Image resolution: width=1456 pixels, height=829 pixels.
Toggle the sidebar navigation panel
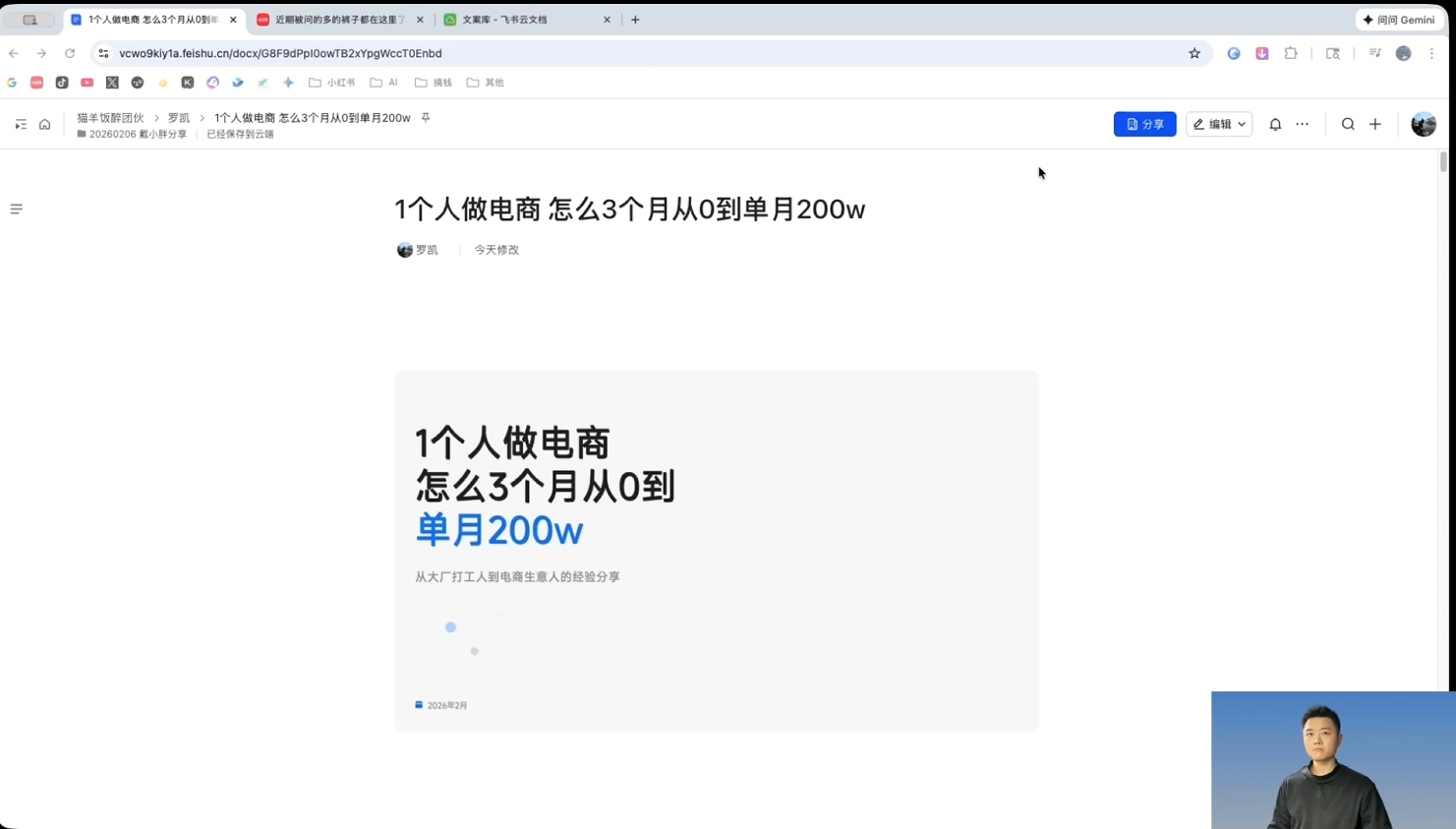21,124
